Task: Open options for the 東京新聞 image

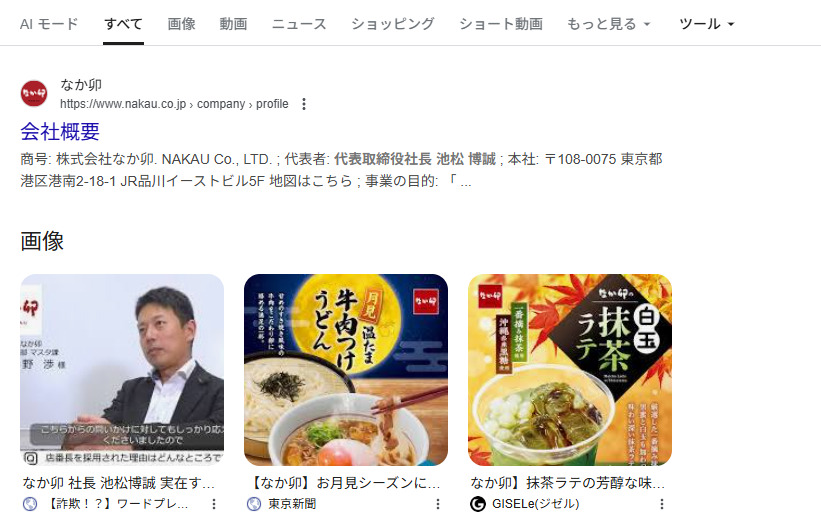Action: coord(437,504)
